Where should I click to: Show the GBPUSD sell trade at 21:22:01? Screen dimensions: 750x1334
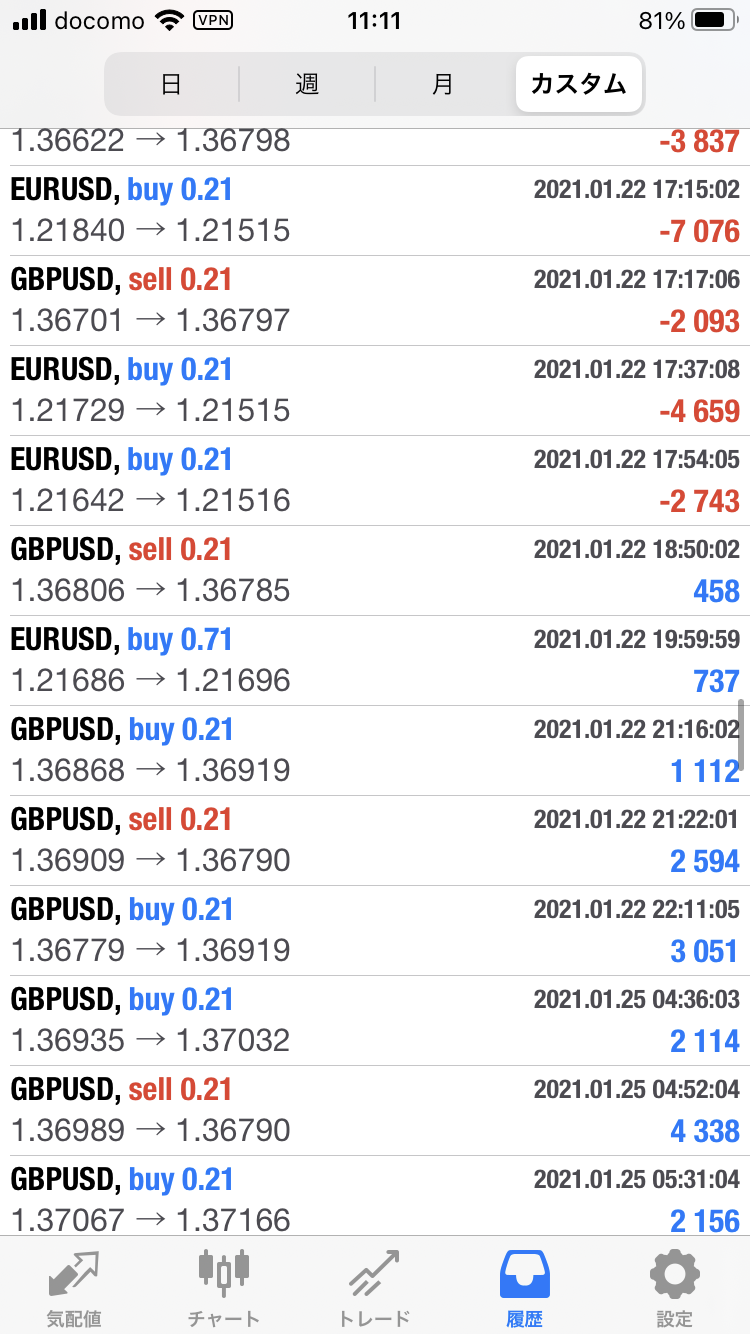click(x=375, y=841)
